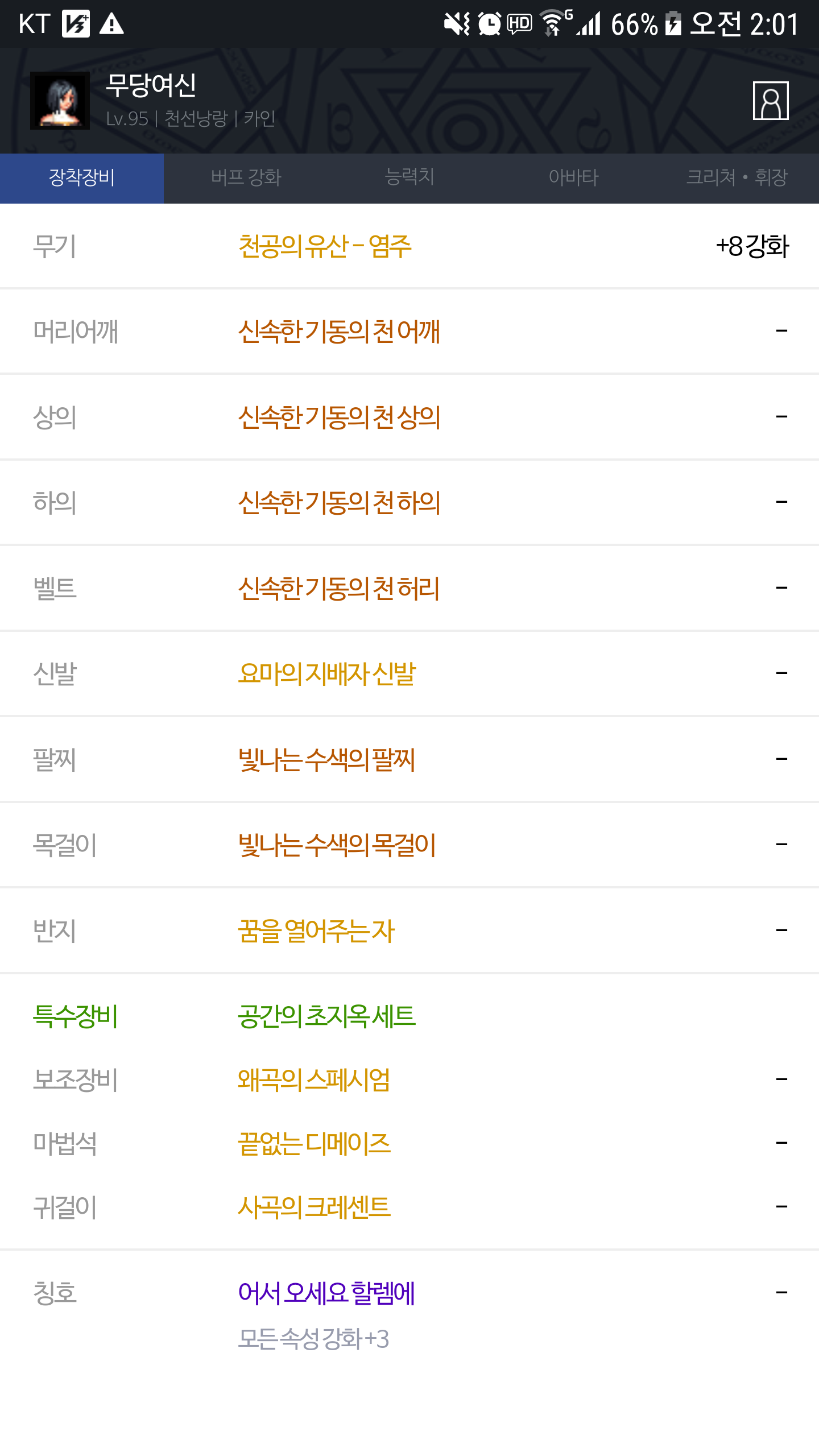The height and width of the screenshot is (1456, 819).
Task: Open weapon item 천공의 유산 - 염주
Action: coord(325,246)
